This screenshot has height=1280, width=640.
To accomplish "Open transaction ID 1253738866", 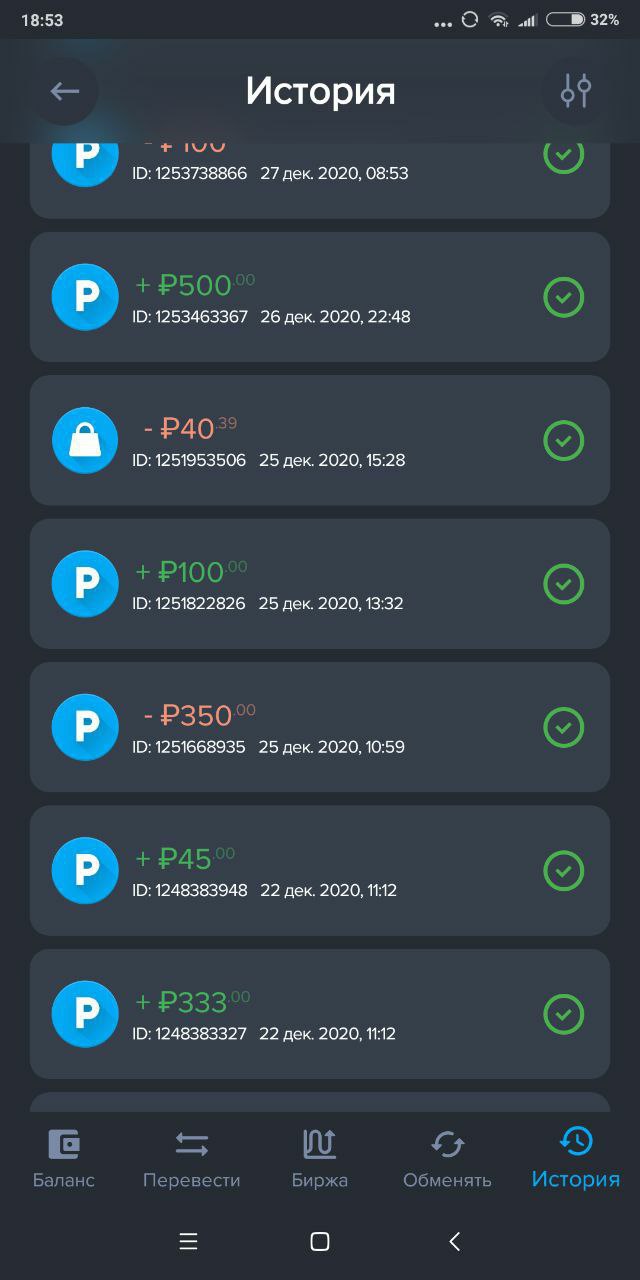I will [x=320, y=180].
